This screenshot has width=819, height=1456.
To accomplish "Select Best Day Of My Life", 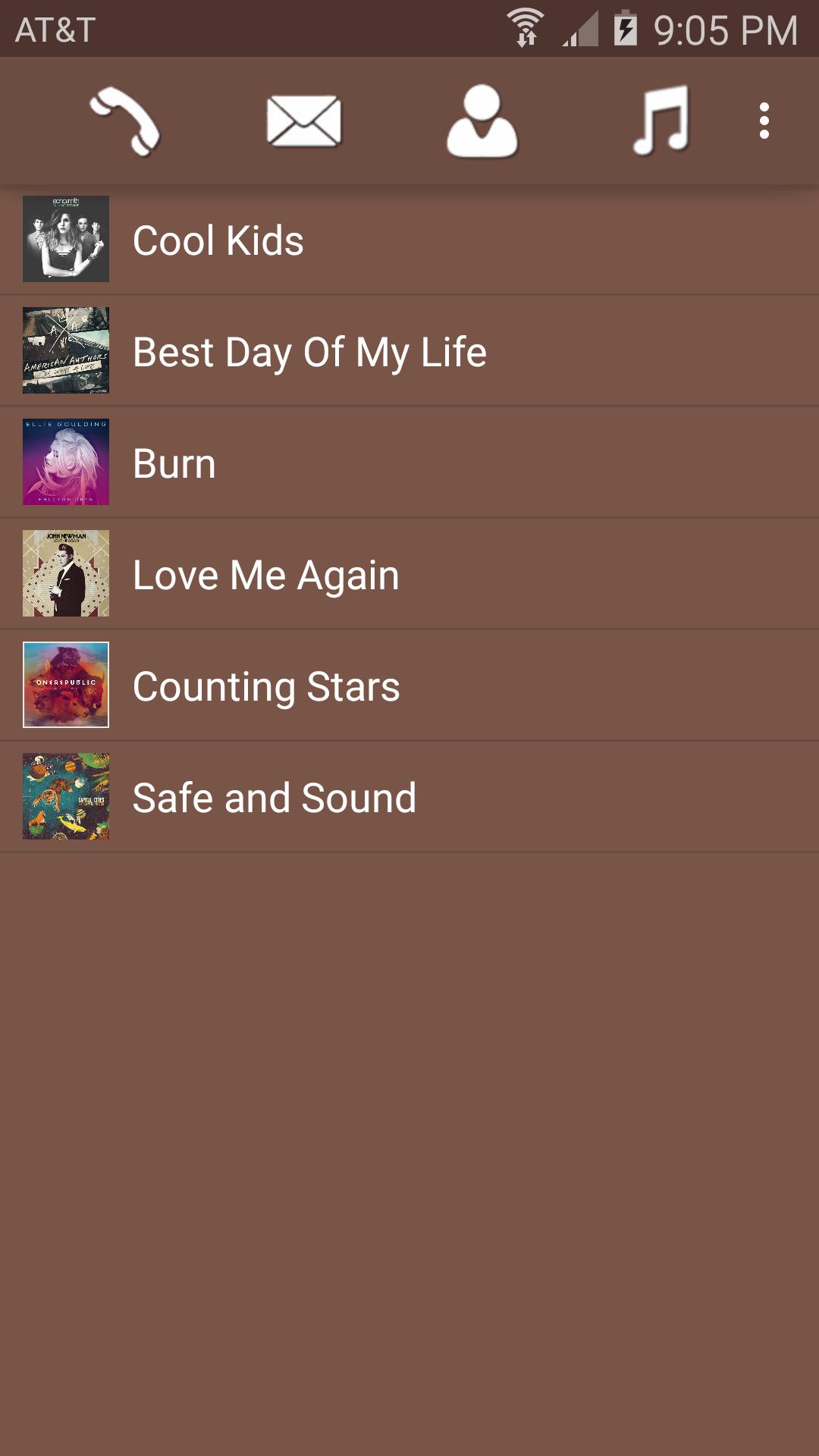I will tap(311, 350).
